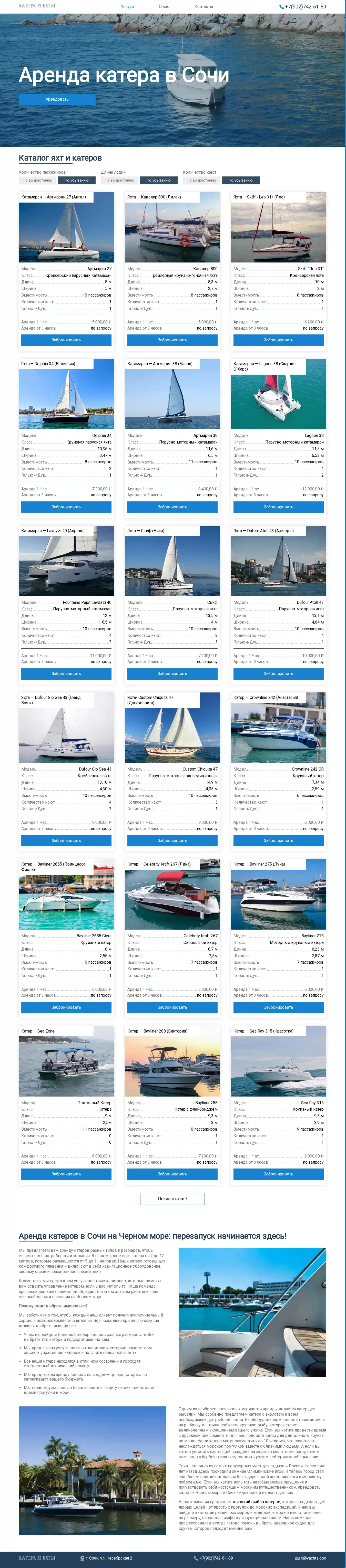Screen dimensions: 346x1568
Task: Book the Delphia 34 (Валенсия) yacht
Action: pos(66,507)
